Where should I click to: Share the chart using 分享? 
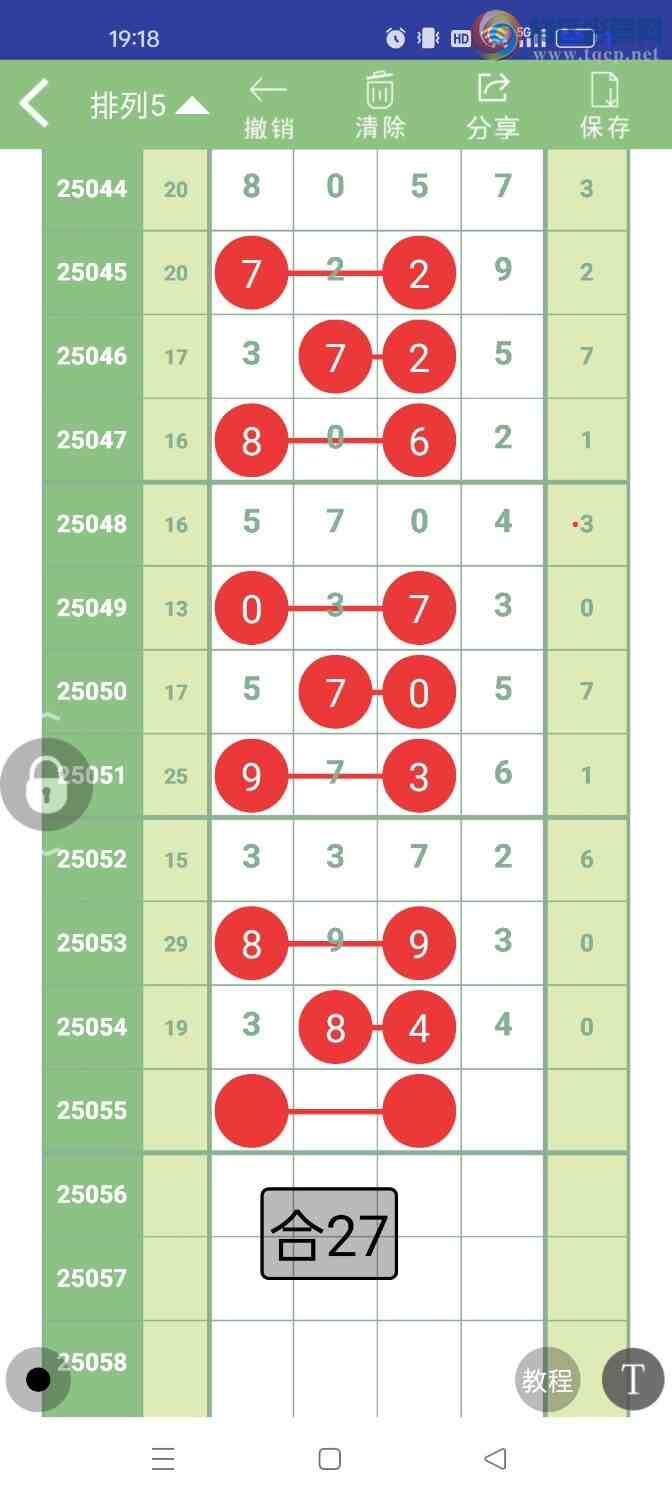(492, 106)
